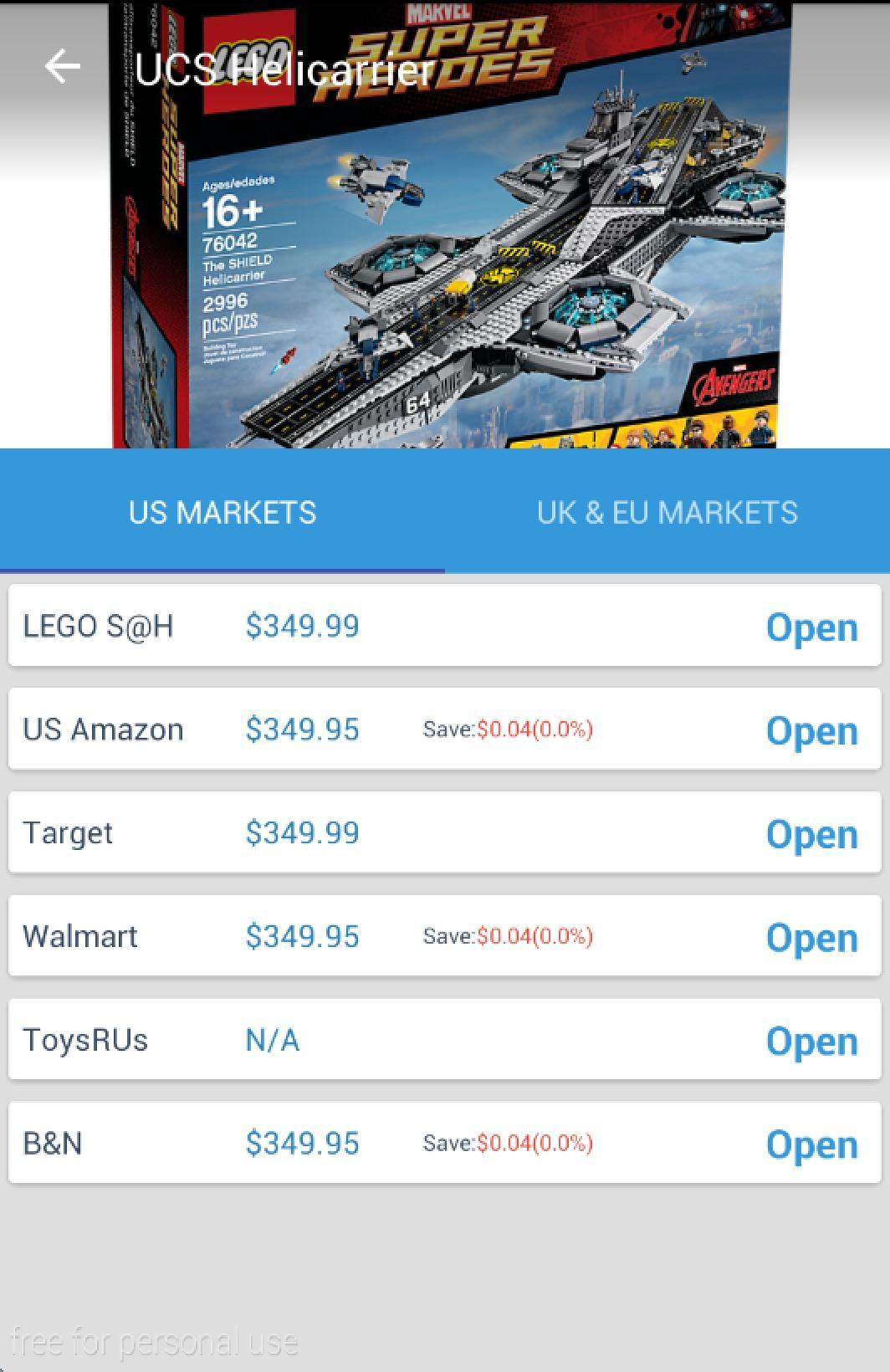Click the blue tab indicator bar
Image resolution: width=890 pixels, height=1372 pixels.
click(x=222, y=568)
